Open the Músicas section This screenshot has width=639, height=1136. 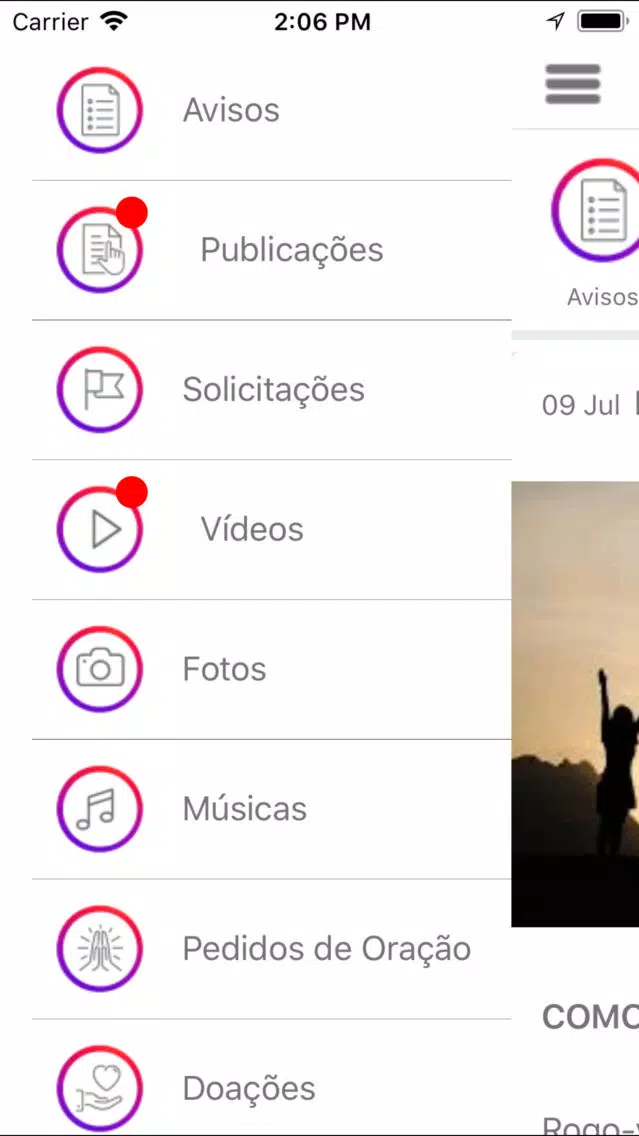256,809
